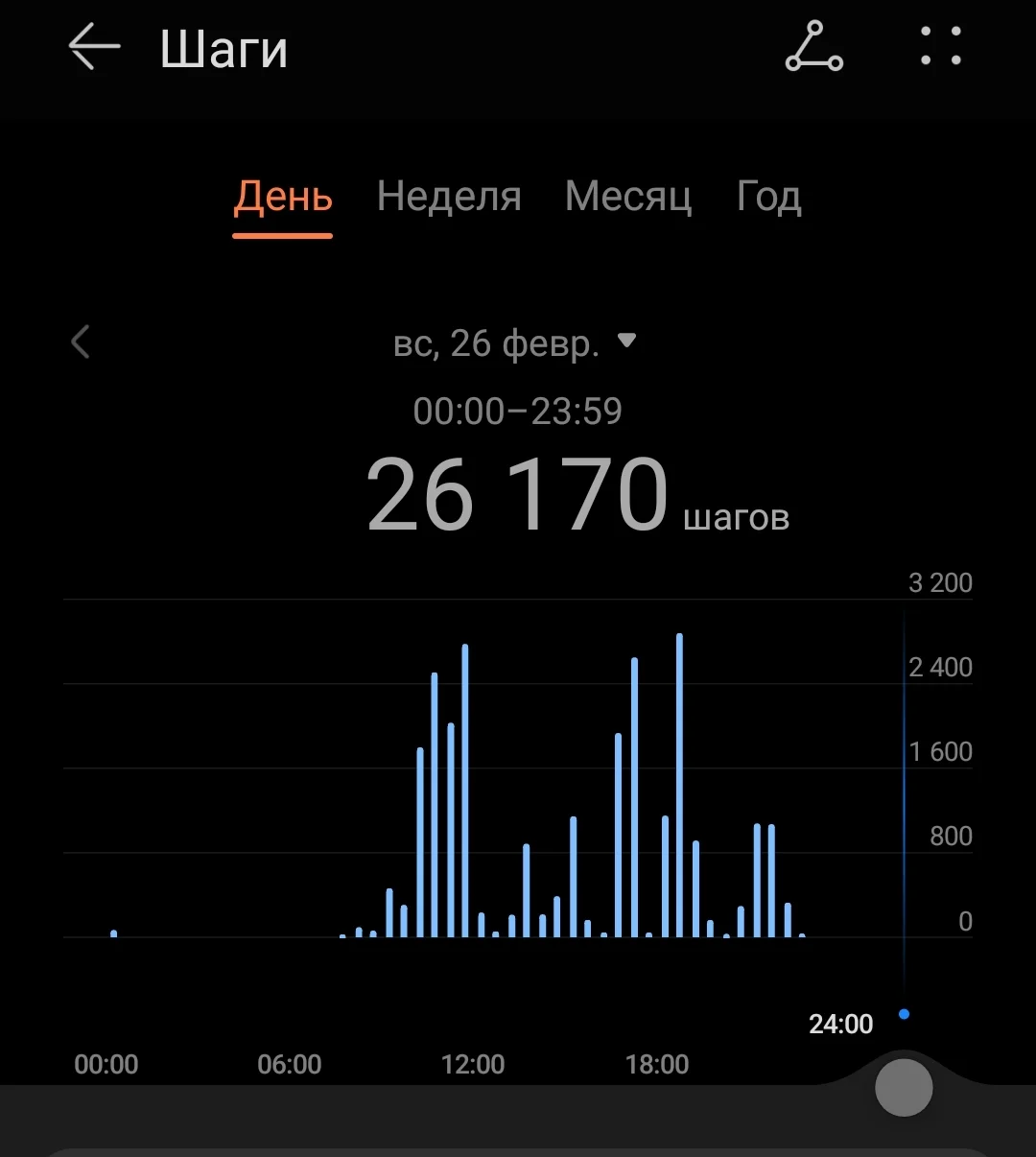Go to the previous day arrow
The image size is (1036, 1157).
(x=82, y=342)
